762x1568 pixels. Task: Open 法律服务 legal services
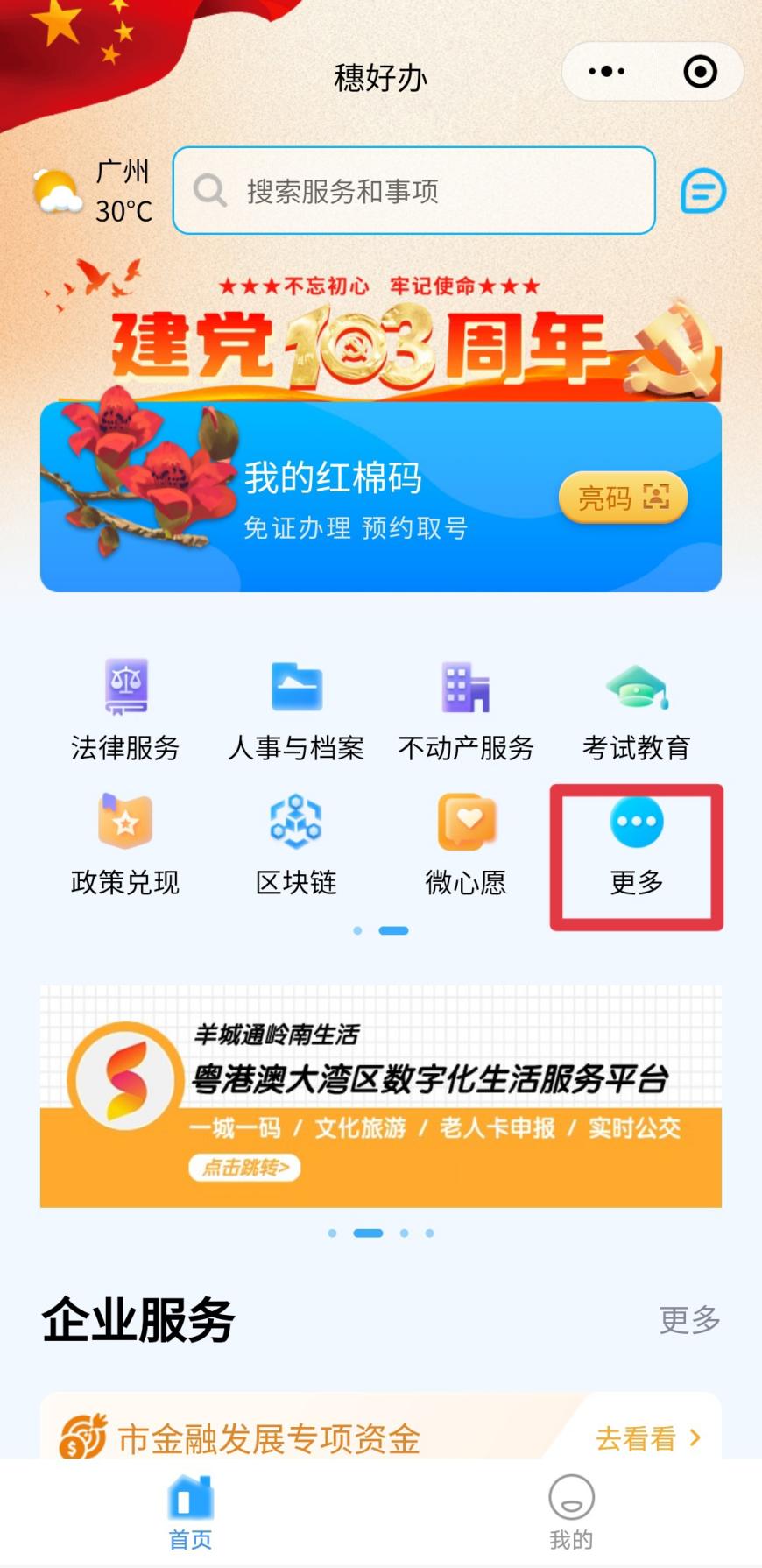pos(125,710)
